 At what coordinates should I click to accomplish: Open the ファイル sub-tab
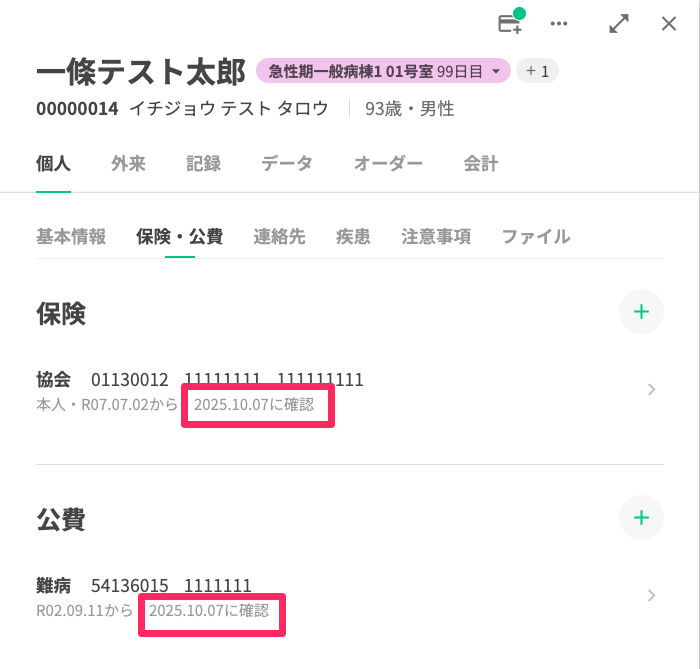[536, 237]
